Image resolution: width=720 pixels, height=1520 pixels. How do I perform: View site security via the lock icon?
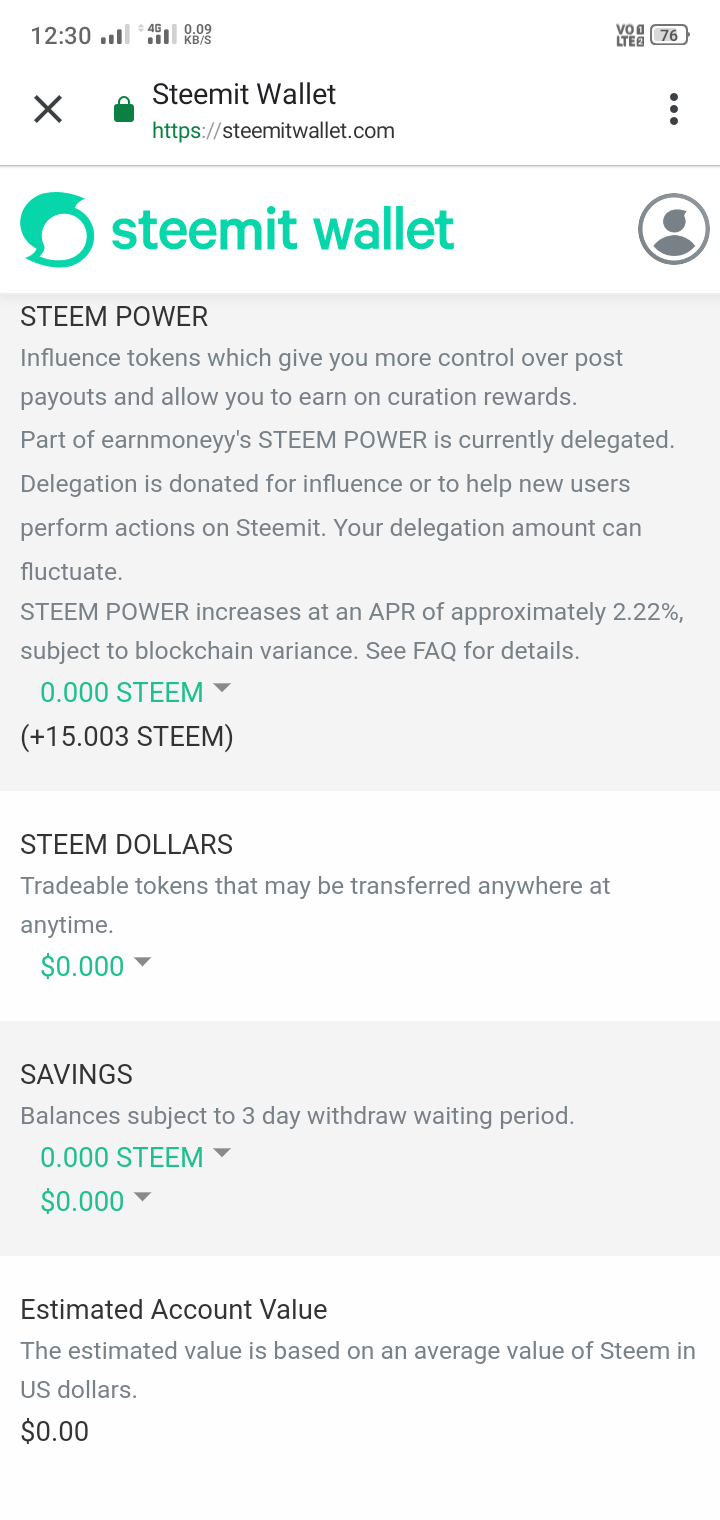[x=124, y=109]
